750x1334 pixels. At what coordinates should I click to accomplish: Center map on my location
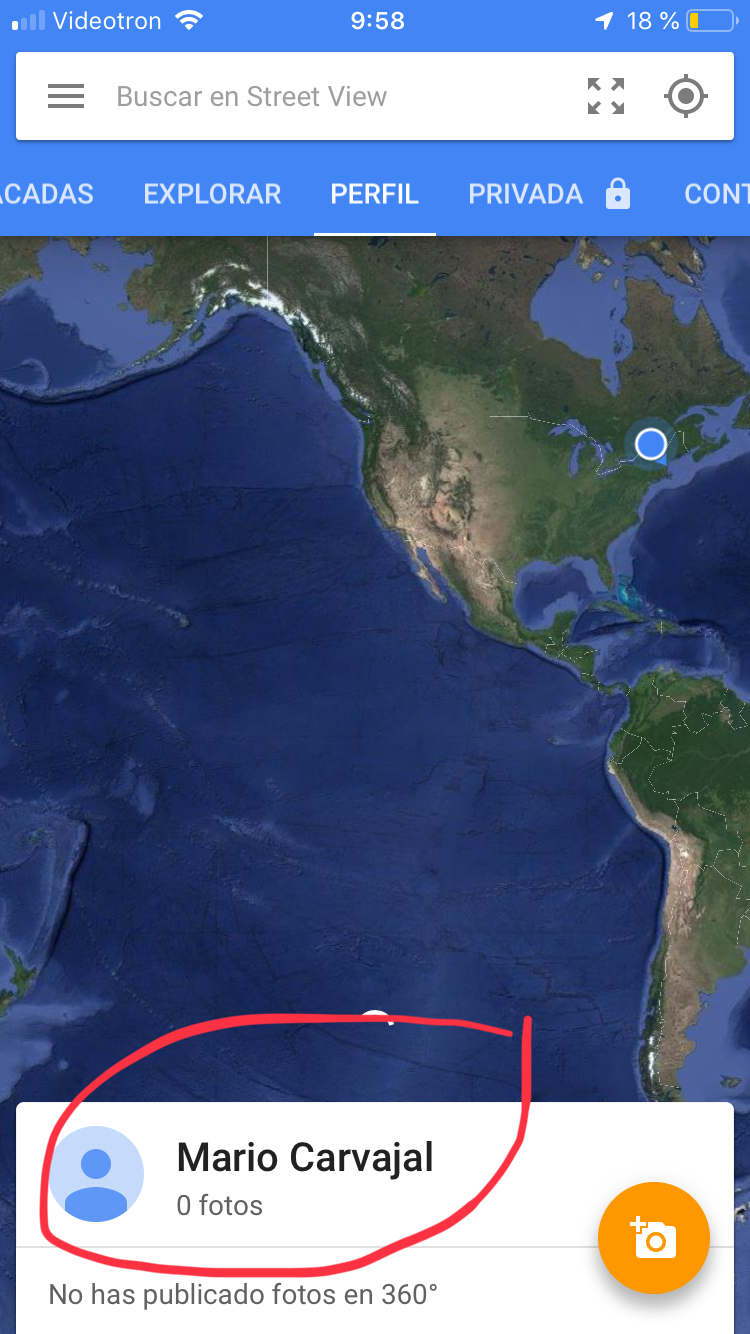685,96
